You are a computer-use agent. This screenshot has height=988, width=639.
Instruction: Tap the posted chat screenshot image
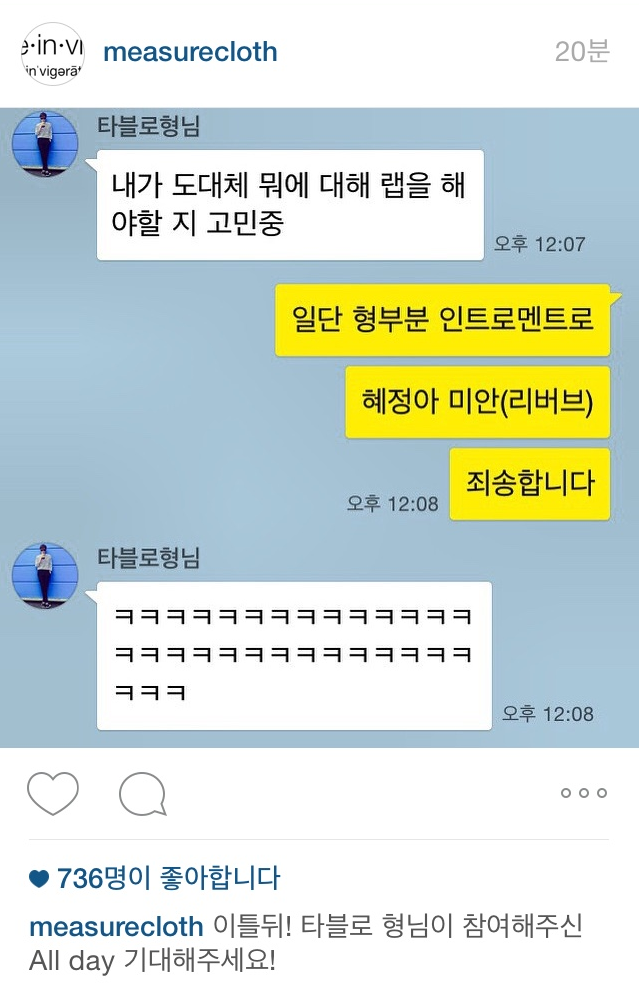[319, 427]
